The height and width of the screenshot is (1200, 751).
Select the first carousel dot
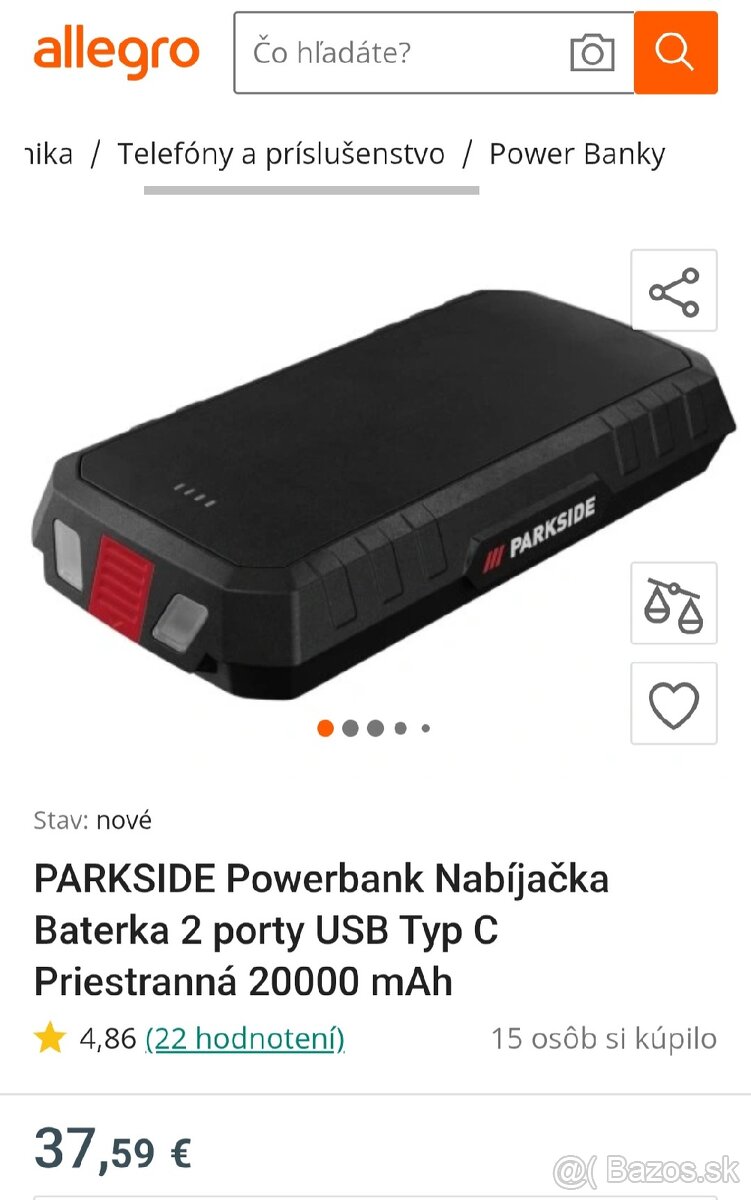pyautogui.click(x=325, y=729)
